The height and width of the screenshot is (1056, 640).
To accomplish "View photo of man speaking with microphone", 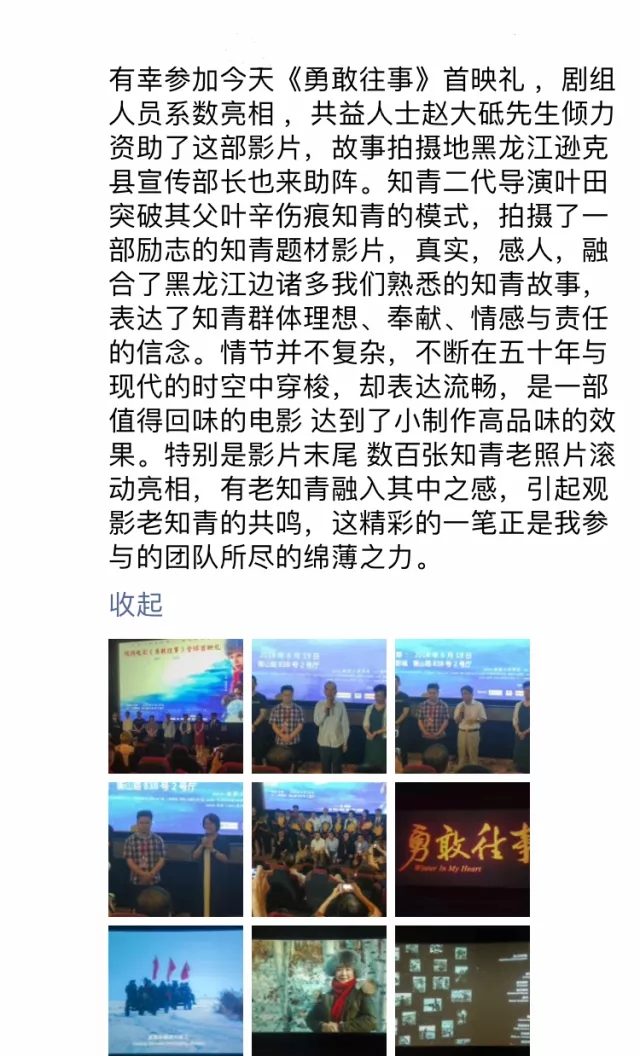I will click(x=318, y=705).
